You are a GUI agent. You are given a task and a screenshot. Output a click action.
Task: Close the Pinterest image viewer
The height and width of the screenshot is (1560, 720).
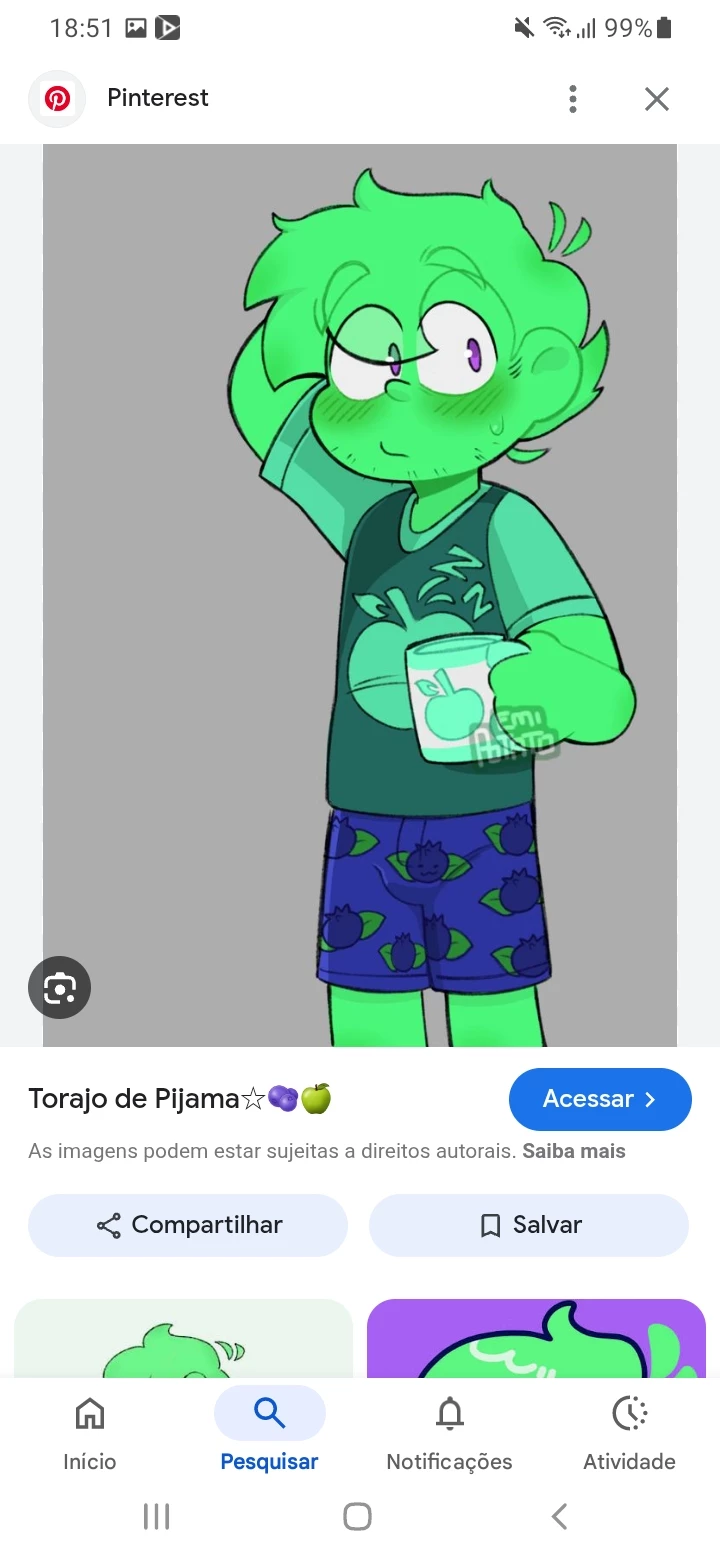656,99
